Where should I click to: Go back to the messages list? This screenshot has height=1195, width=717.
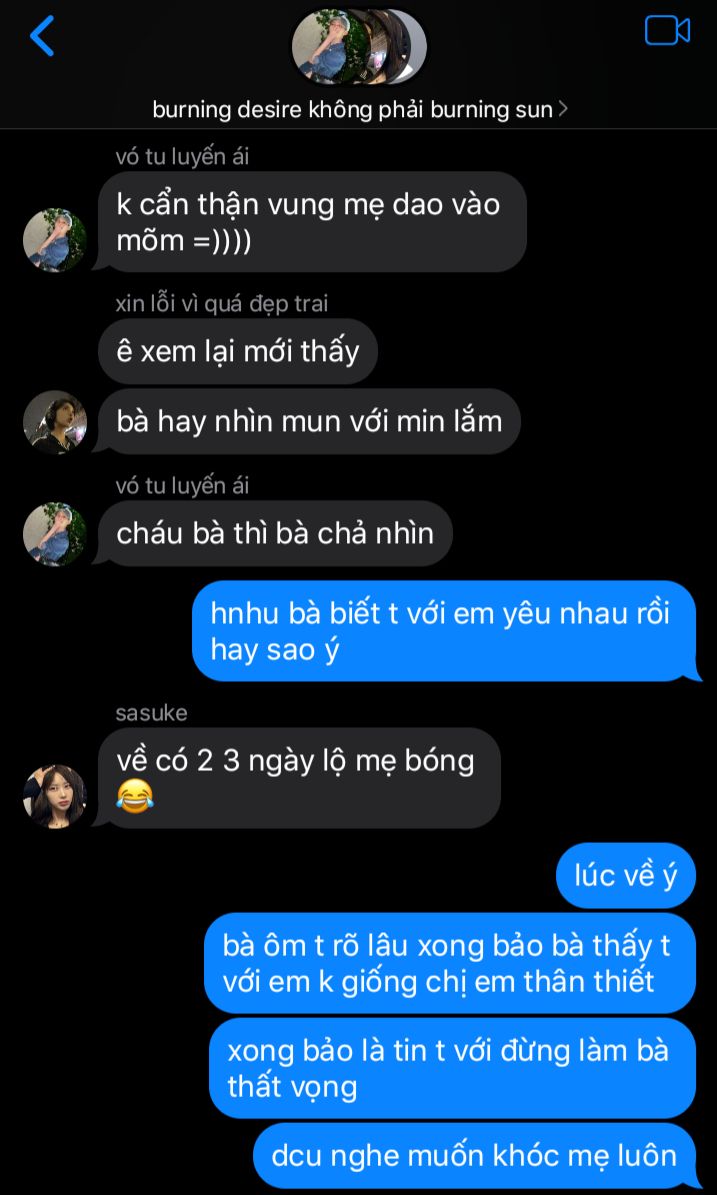pyautogui.click(x=42, y=35)
